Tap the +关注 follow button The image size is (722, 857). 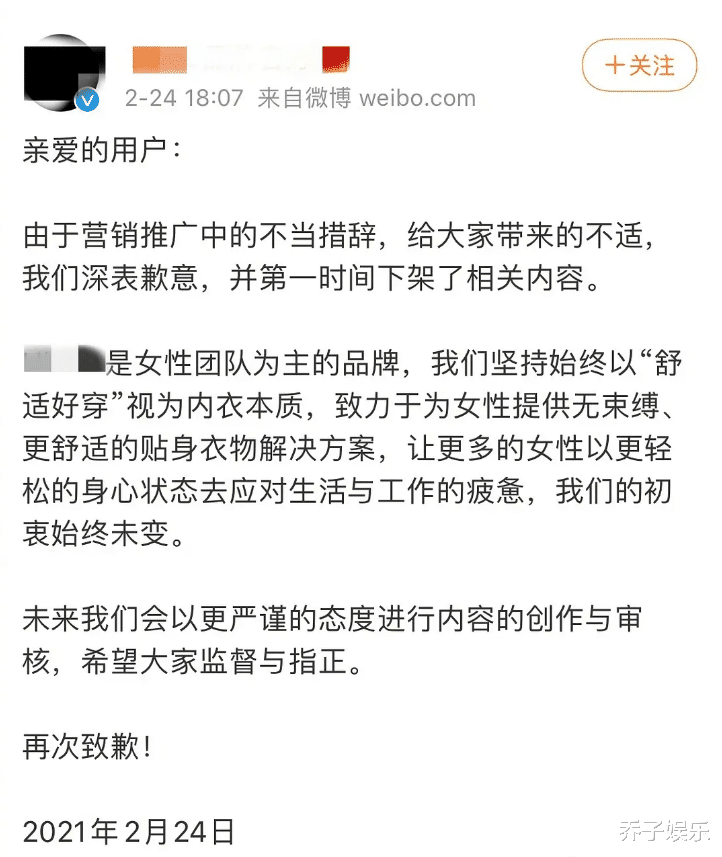tap(638, 66)
